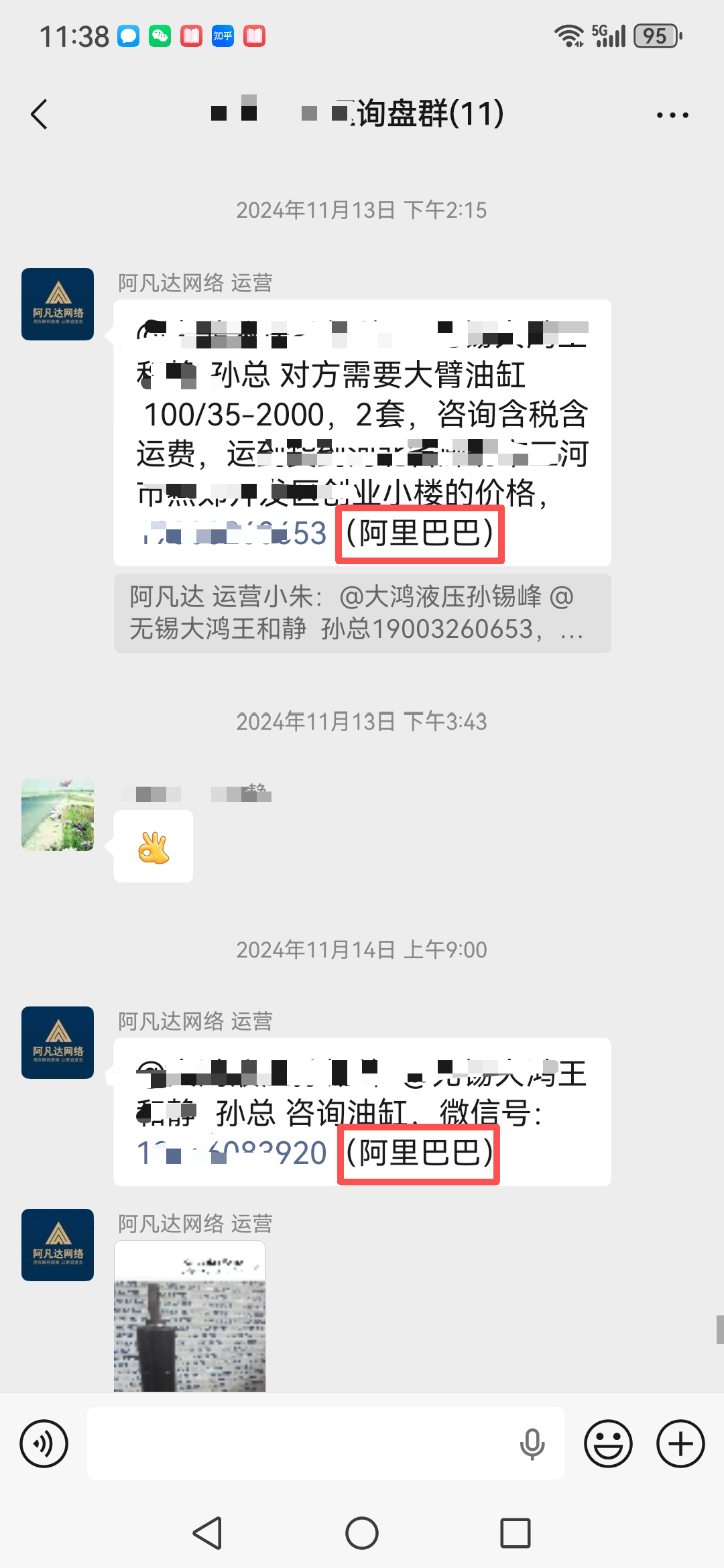
Task: Focus the message text input field
Action: tap(302, 1443)
